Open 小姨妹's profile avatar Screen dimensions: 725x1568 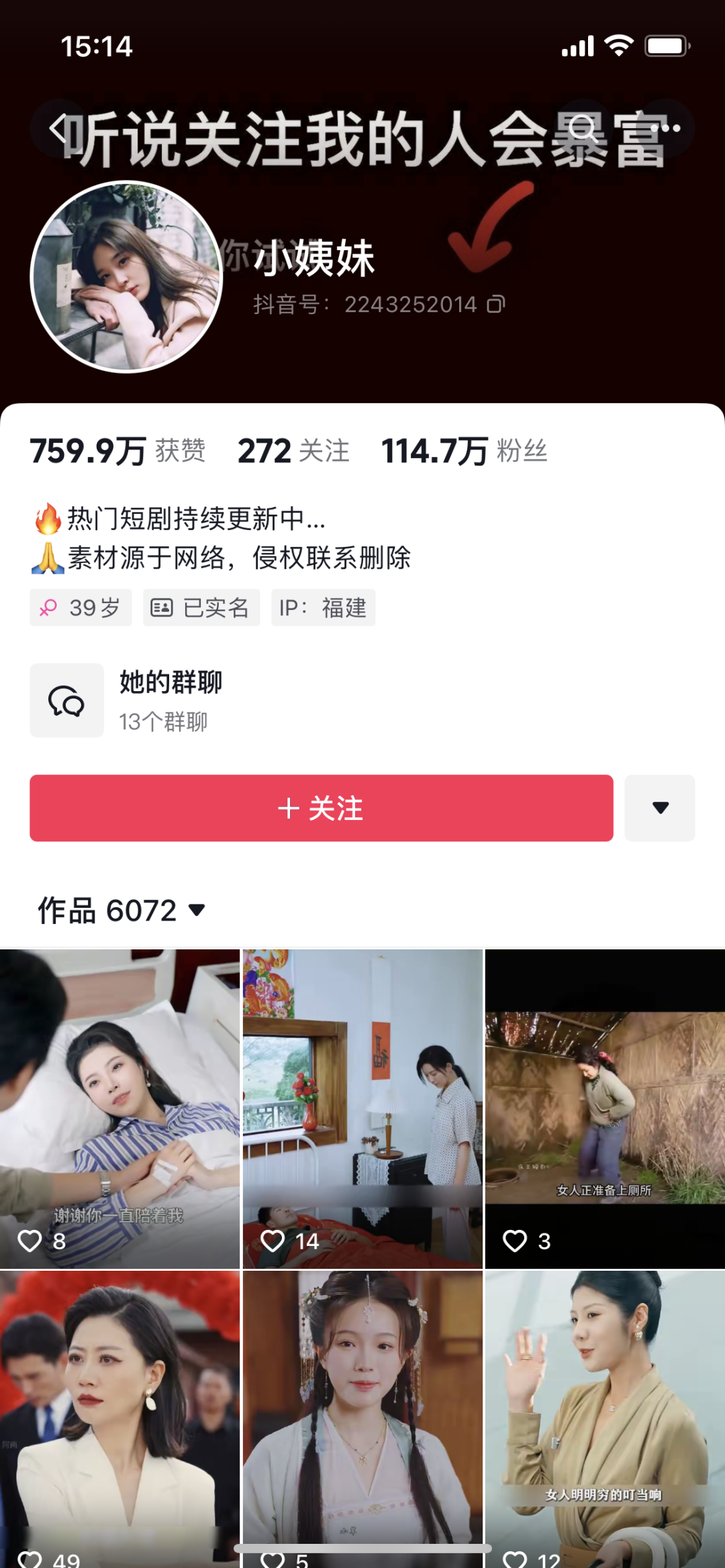pyautogui.click(x=127, y=276)
